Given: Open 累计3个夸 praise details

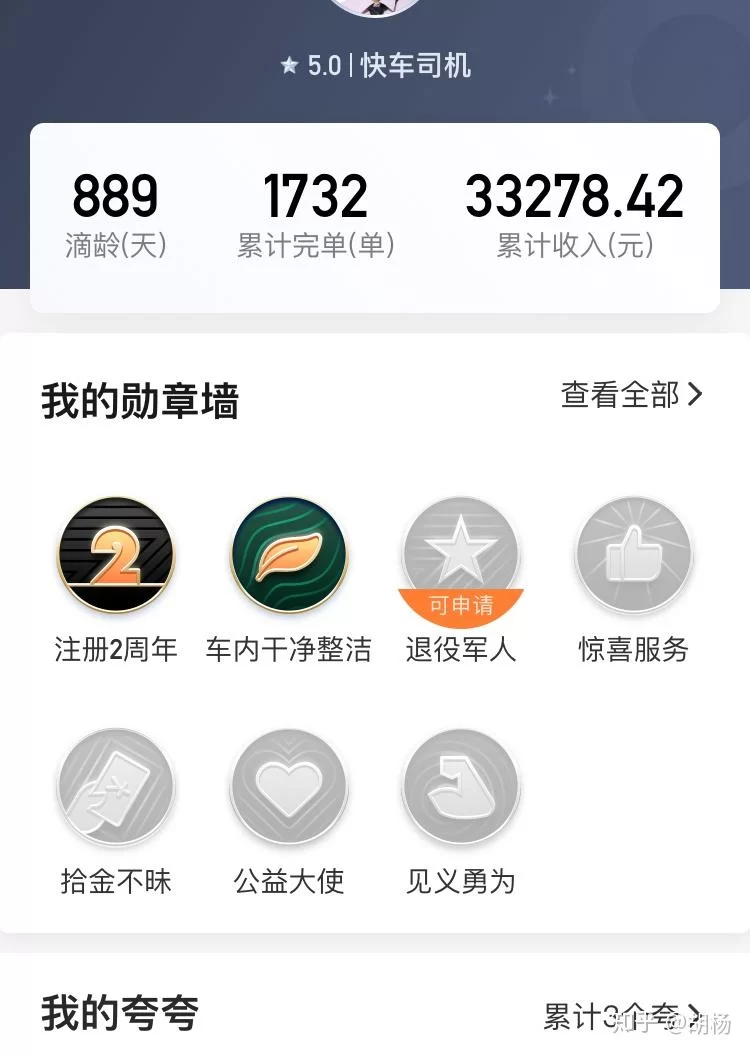Looking at the screenshot, I should tap(622, 1017).
